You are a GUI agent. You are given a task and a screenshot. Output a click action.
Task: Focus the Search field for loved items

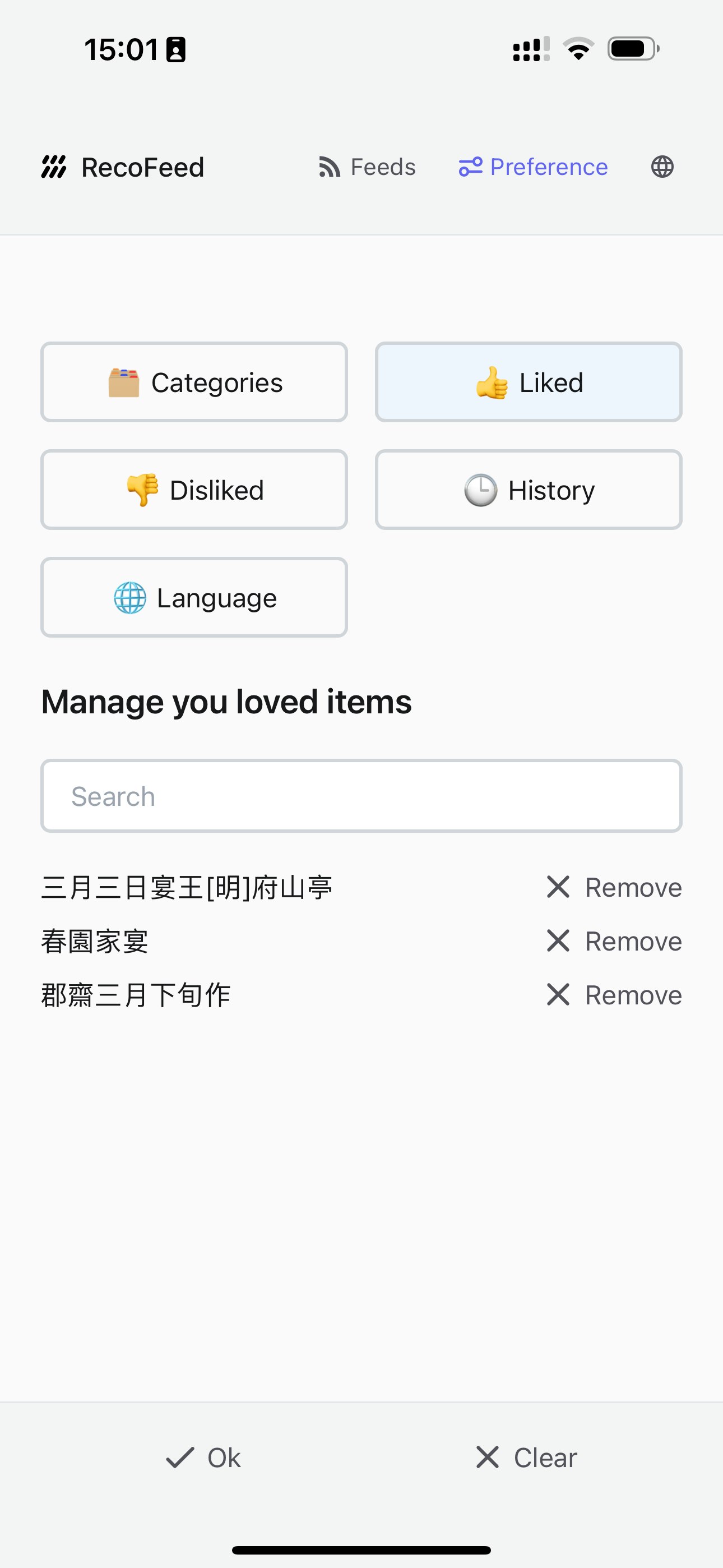(x=361, y=796)
